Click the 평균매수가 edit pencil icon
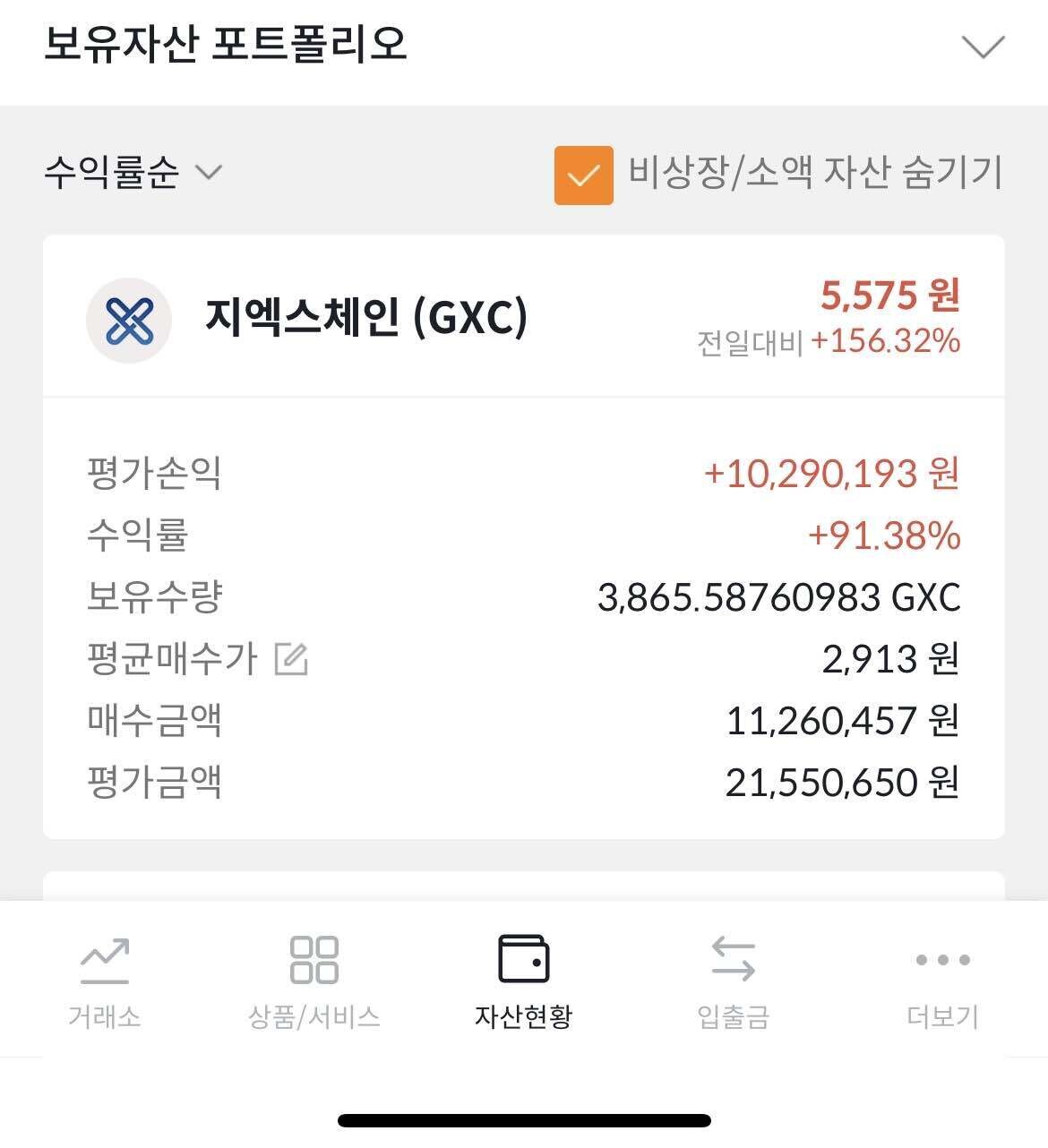The height and width of the screenshot is (1148, 1048). point(292,658)
